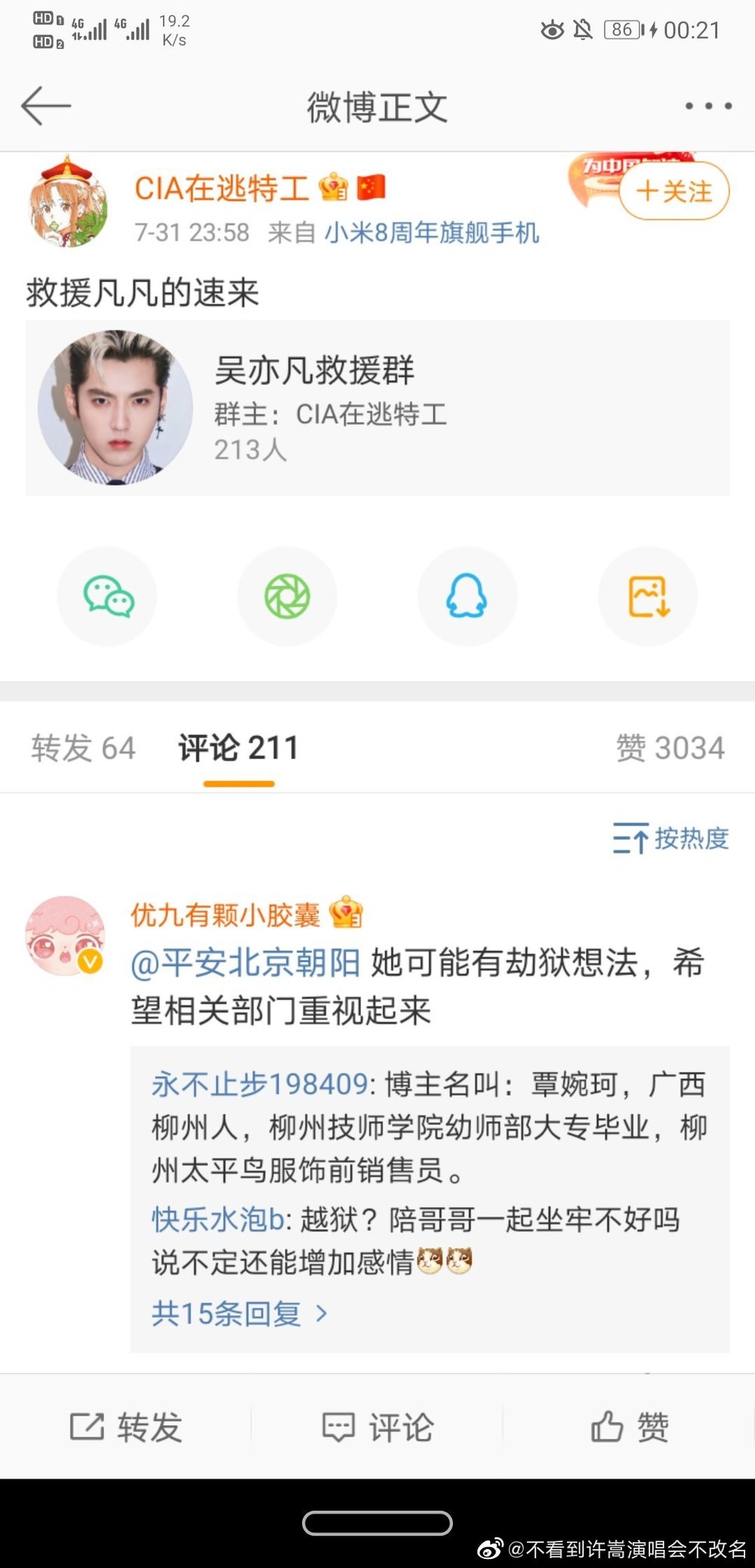Share post to QQ
The height and width of the screenshot is (1568, 755).
tap(467, 596)
